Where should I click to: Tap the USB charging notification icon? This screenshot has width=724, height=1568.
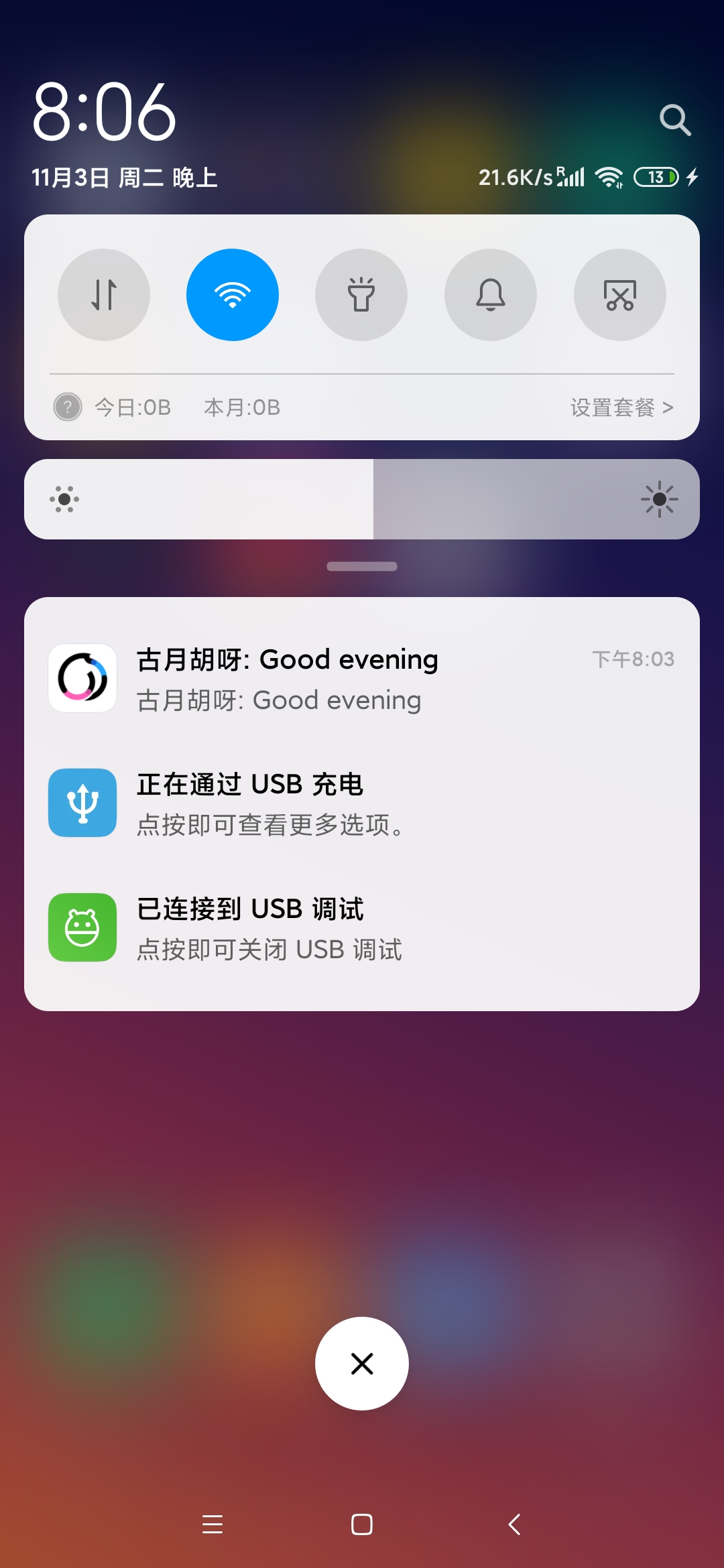(x=82, y=803)
